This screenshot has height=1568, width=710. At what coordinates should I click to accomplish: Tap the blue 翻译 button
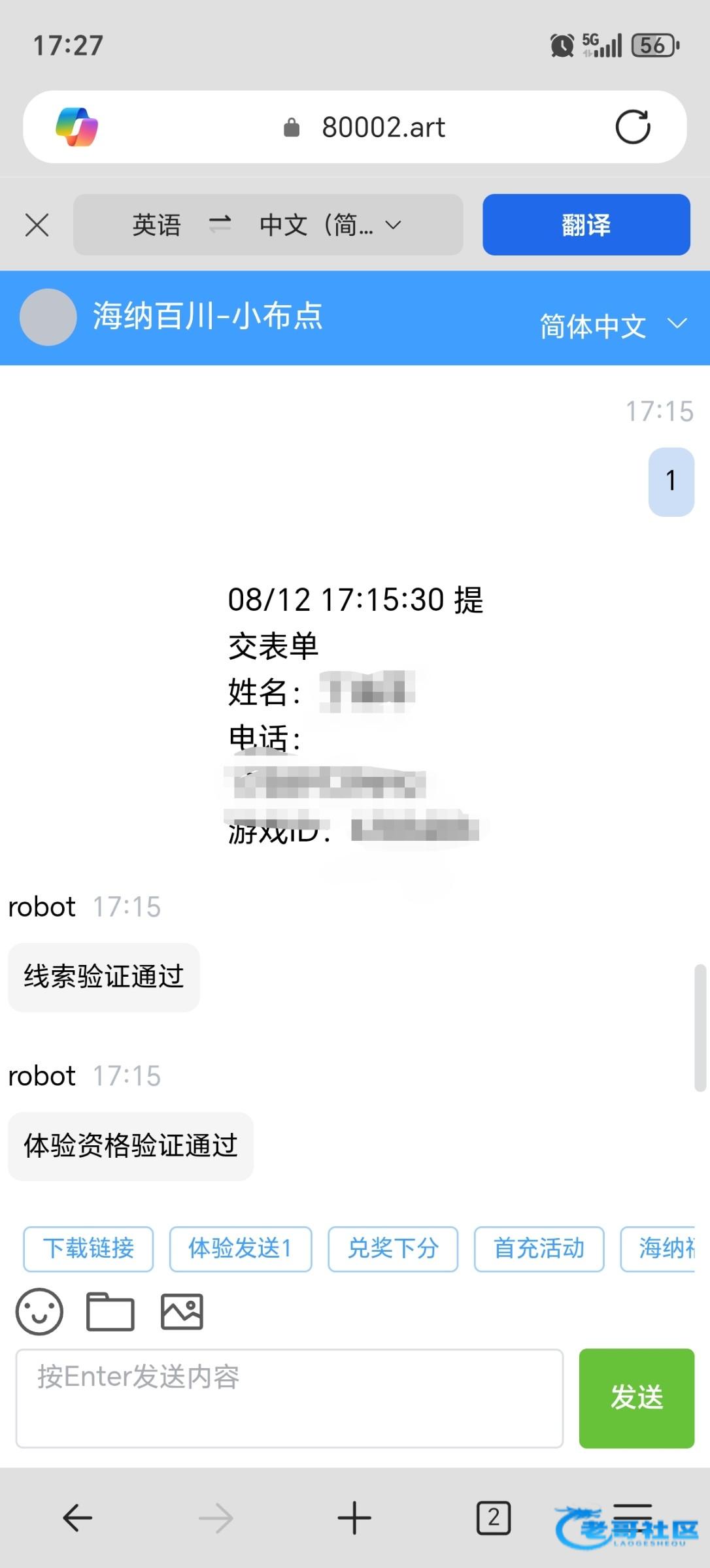[586, 225]
